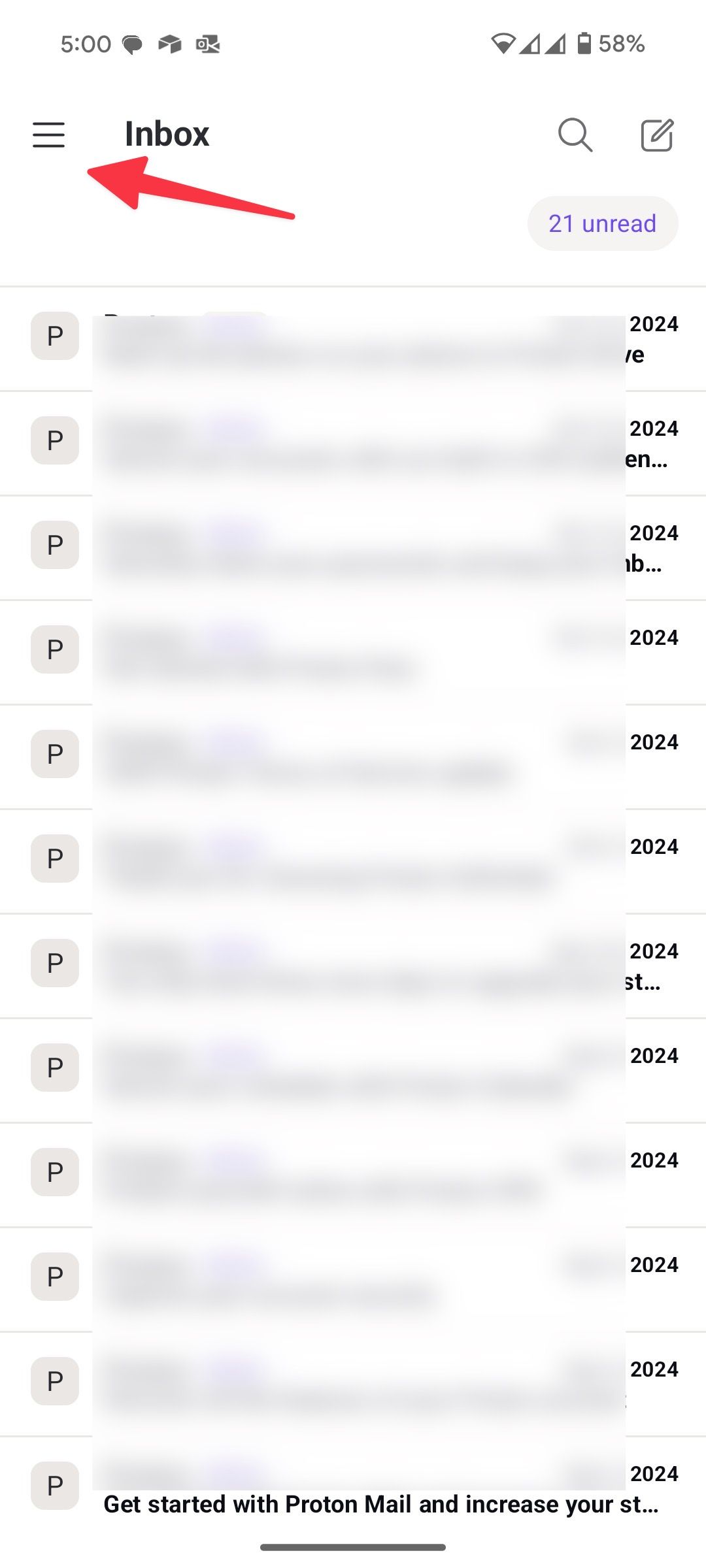Screen dimensions: 706x1568
Task: Tap the notification icons in the status bar
Action: pos(170,44)
